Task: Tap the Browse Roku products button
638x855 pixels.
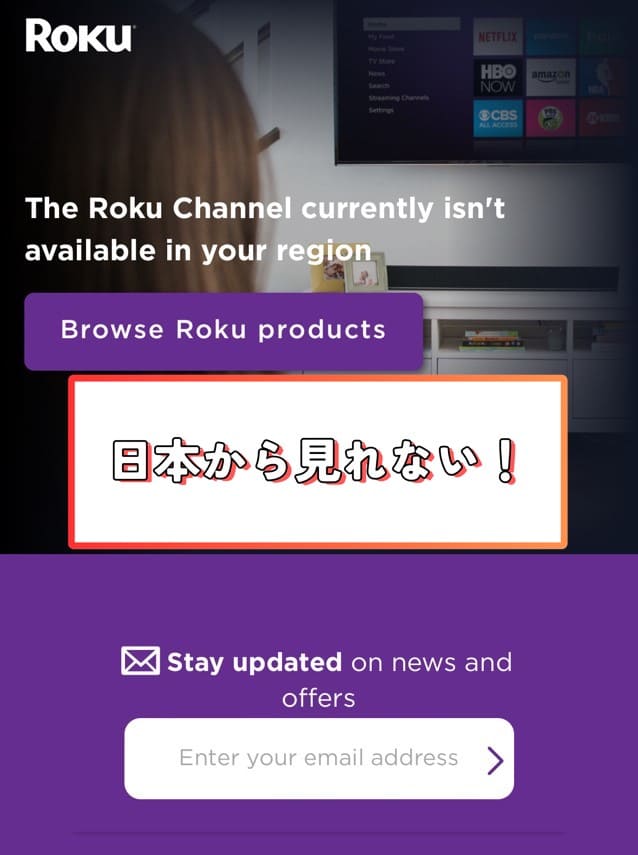Action: pyautogui.click(x=223, y=330)
